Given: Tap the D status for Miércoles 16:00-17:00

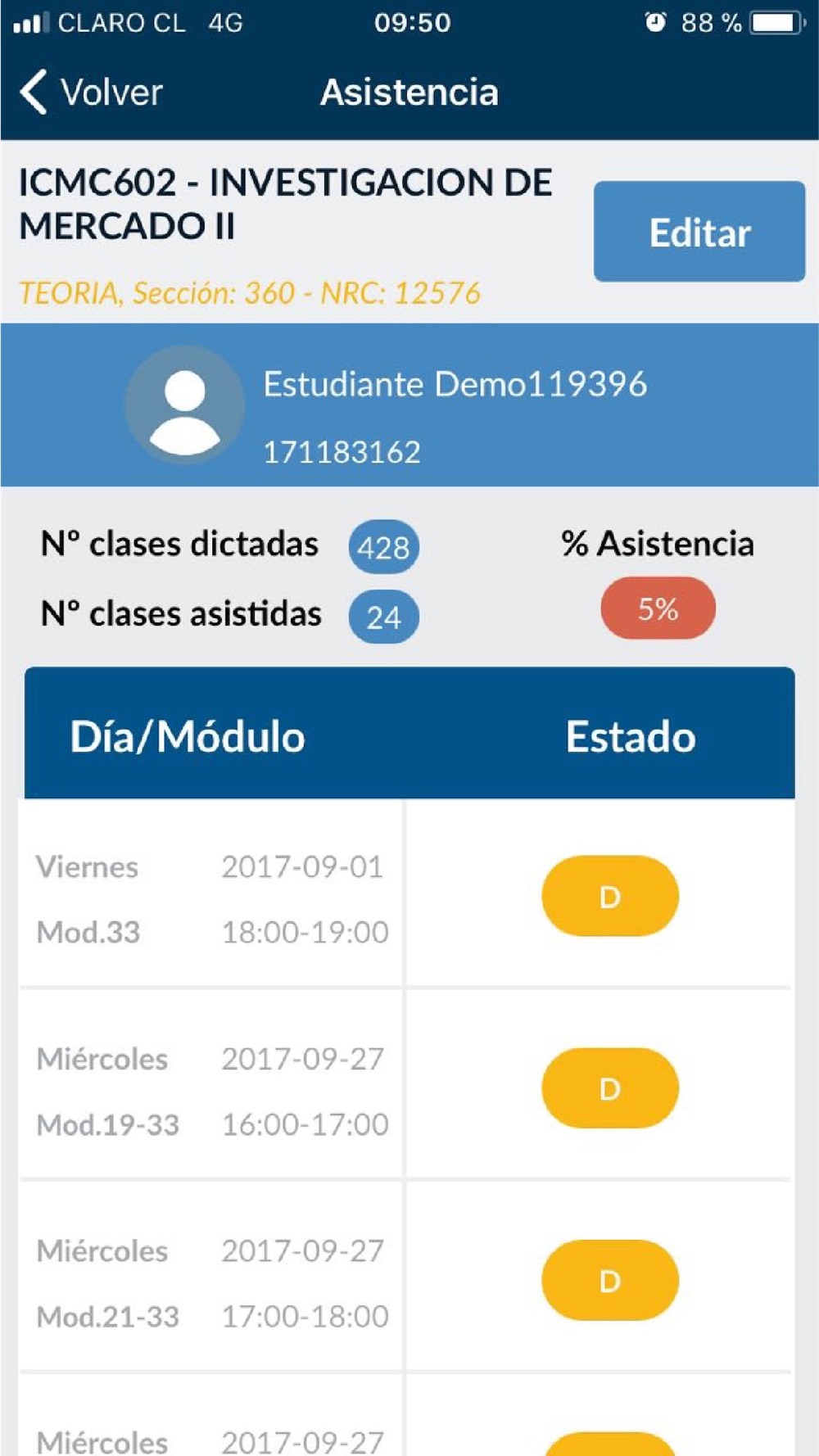Looking at the screenshot, I should point(610,1088).
